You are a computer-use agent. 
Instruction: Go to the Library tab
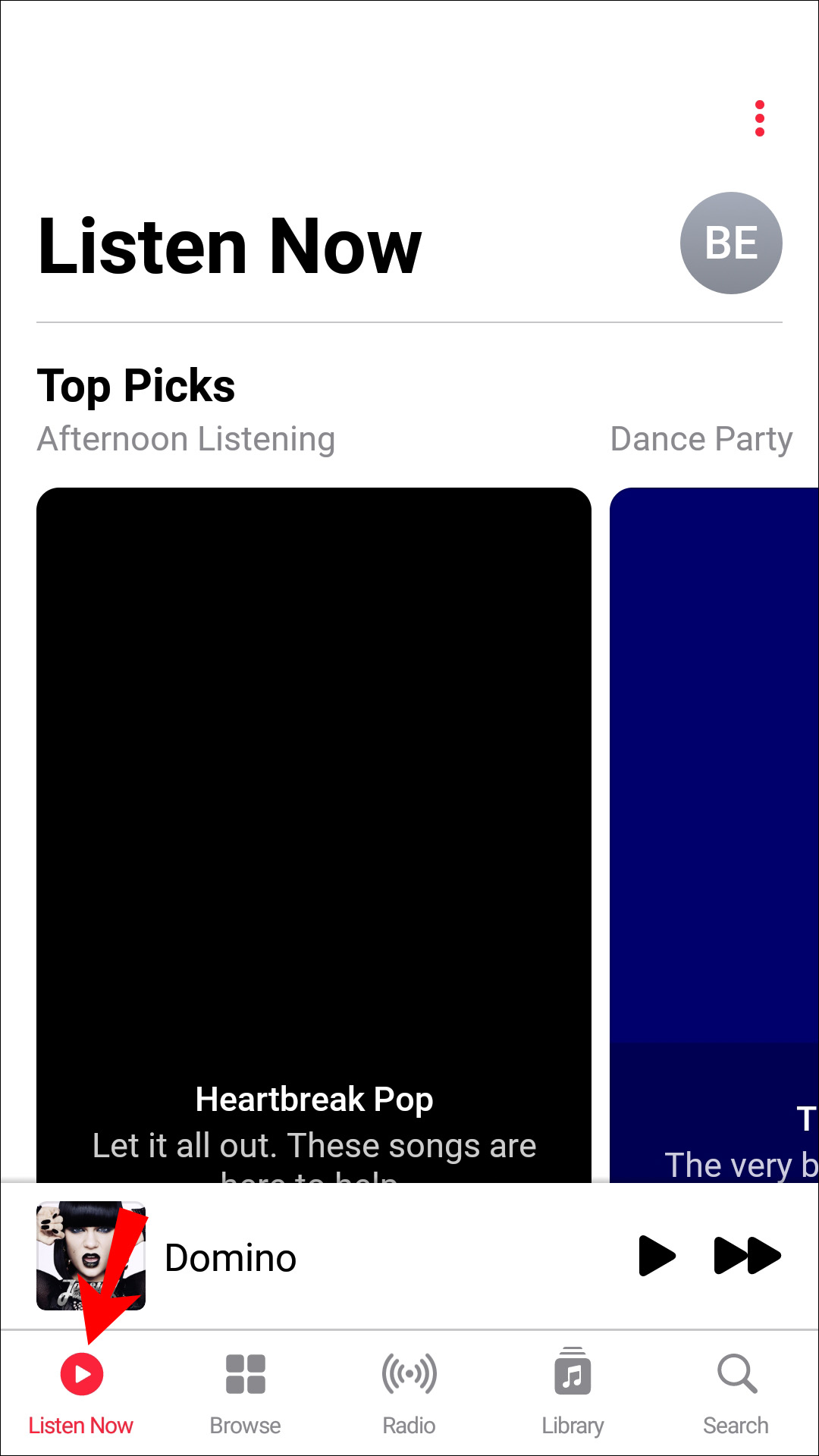[573, 1394]
